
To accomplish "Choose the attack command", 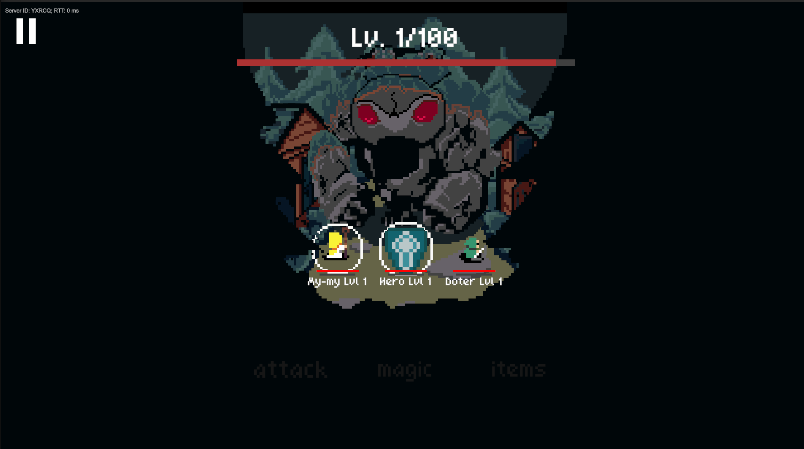I will click(290, 370).
